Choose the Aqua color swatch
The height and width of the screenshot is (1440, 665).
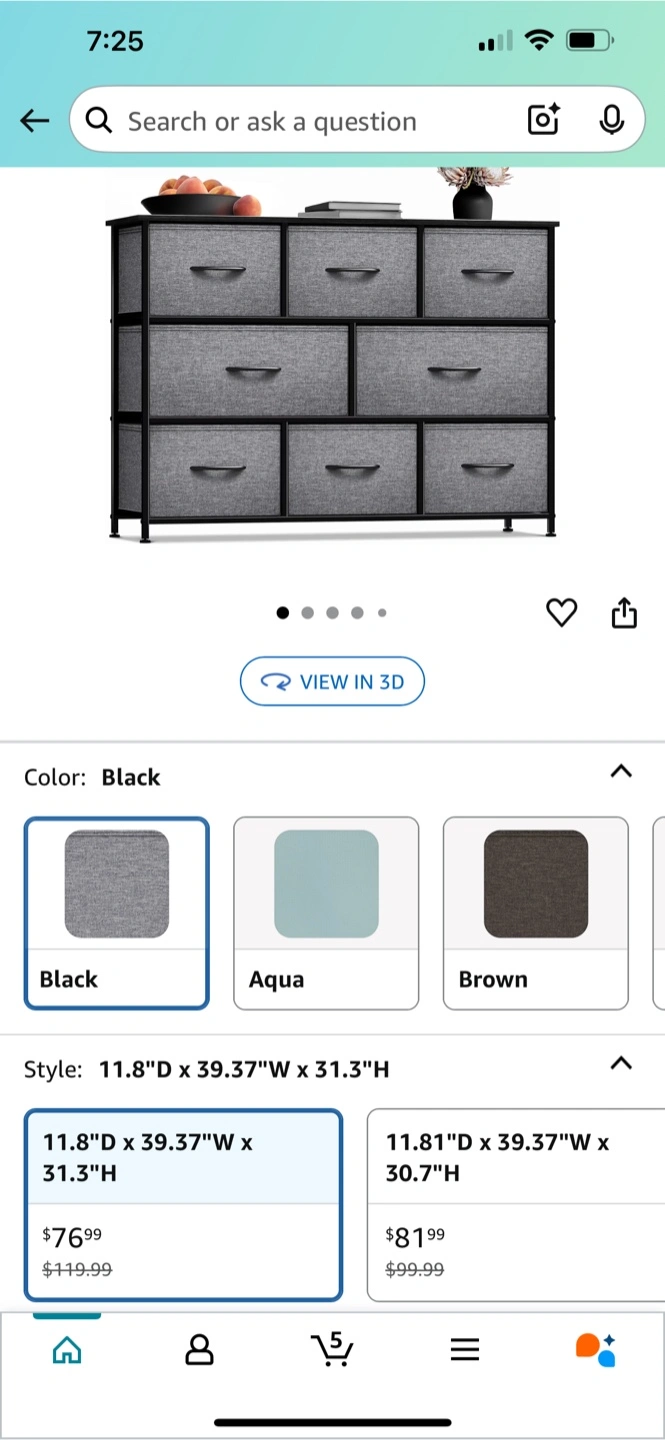[326, 913]
